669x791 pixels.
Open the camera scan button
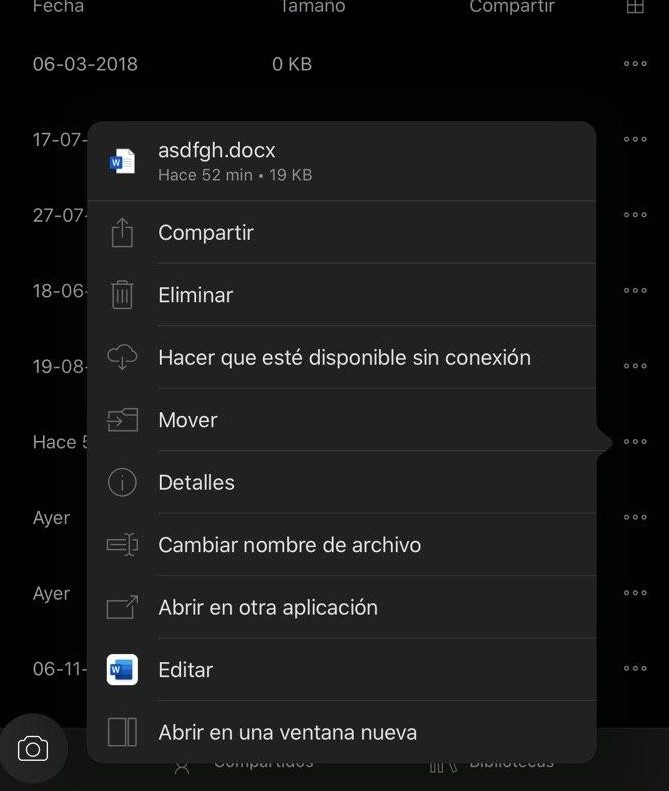coord(33,748)
